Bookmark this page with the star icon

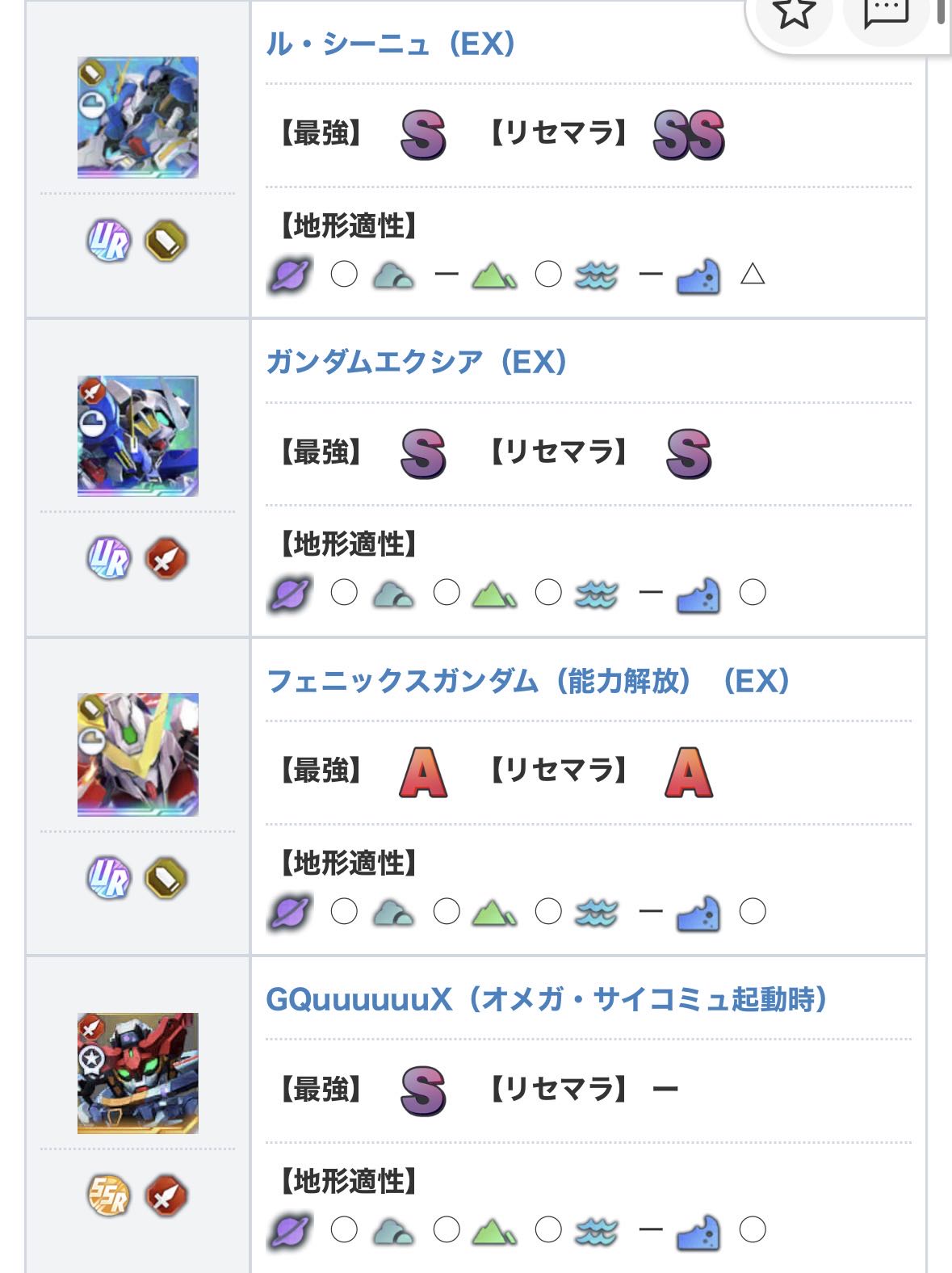coord(794,14)
